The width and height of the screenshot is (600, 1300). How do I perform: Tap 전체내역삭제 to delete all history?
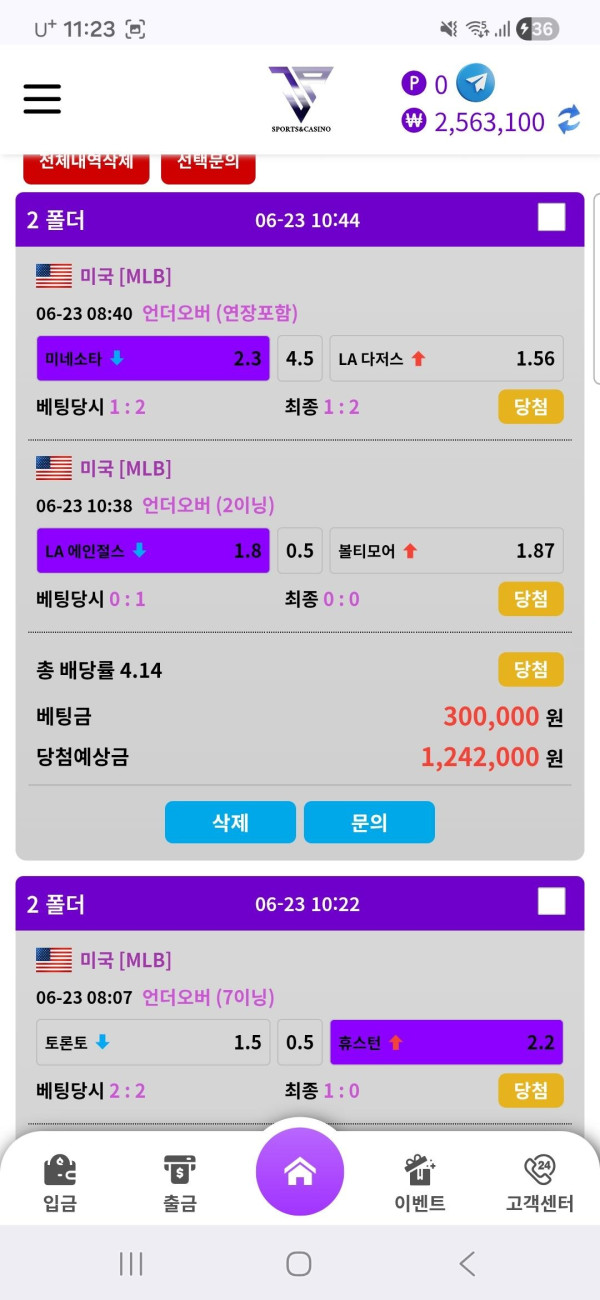[x=86, y=166]
